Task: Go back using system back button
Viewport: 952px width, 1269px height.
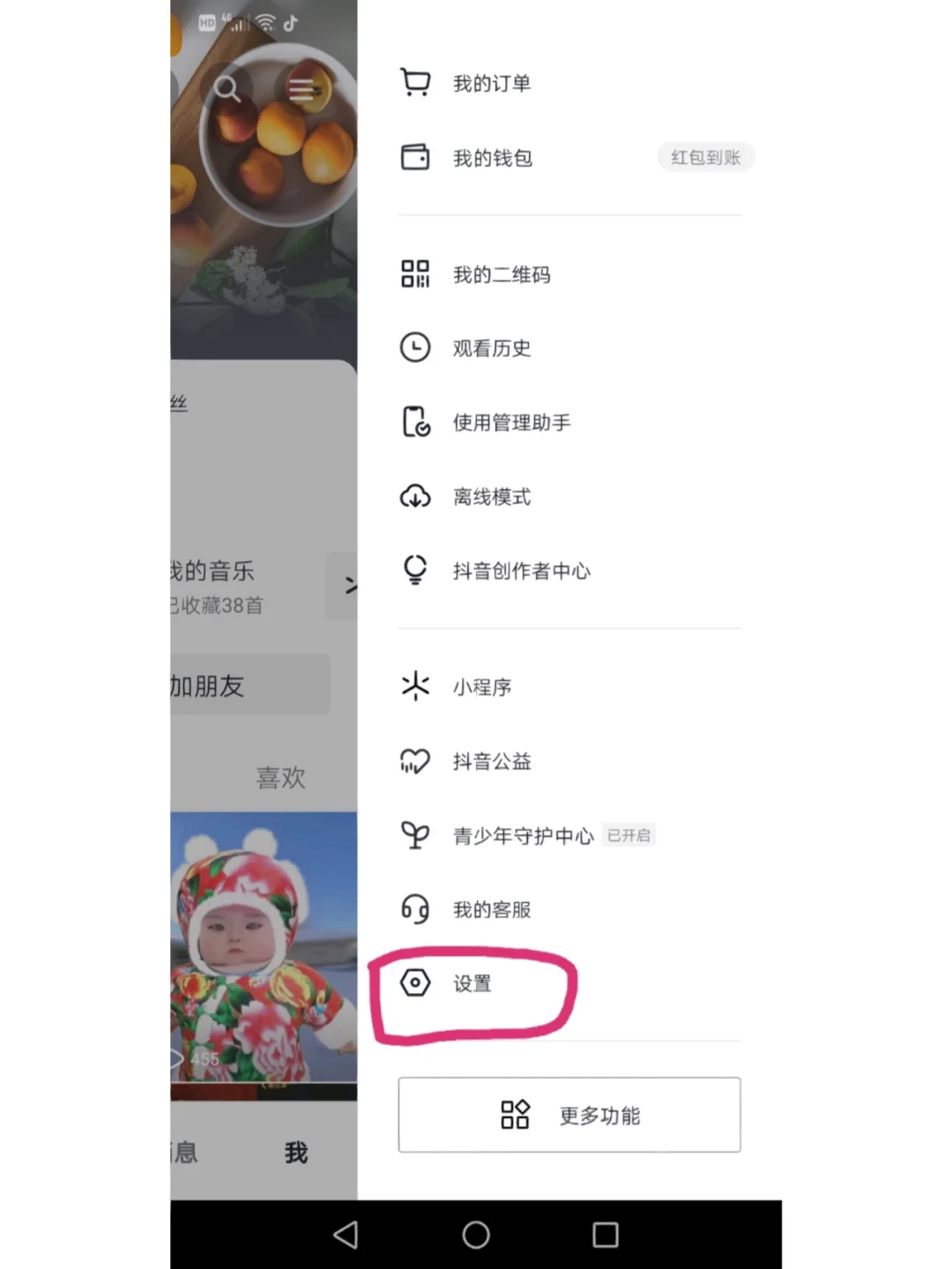Action: (346, 1235)
